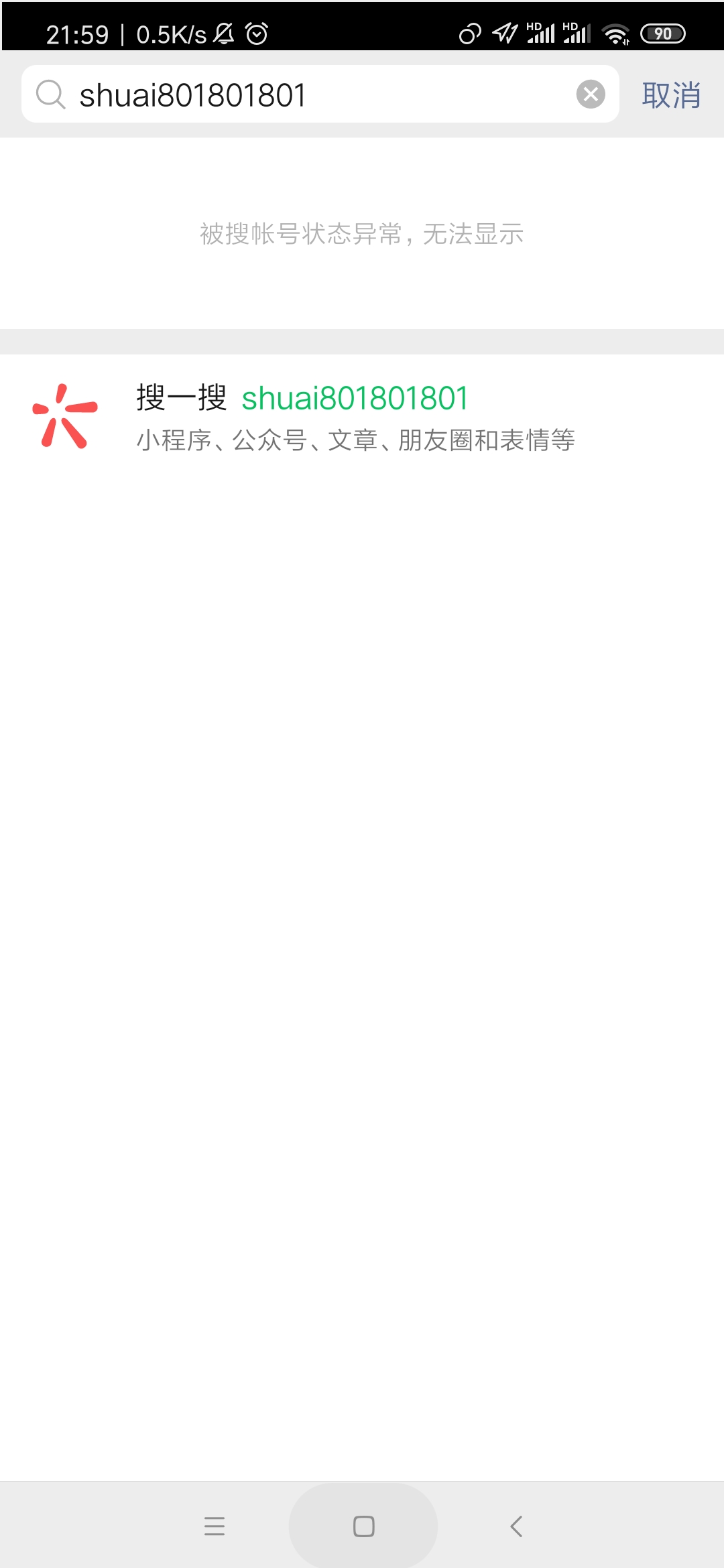Open recent apps from the navigation bar
Viewport: 724px width, 1568px height.
click(215, 1526)
